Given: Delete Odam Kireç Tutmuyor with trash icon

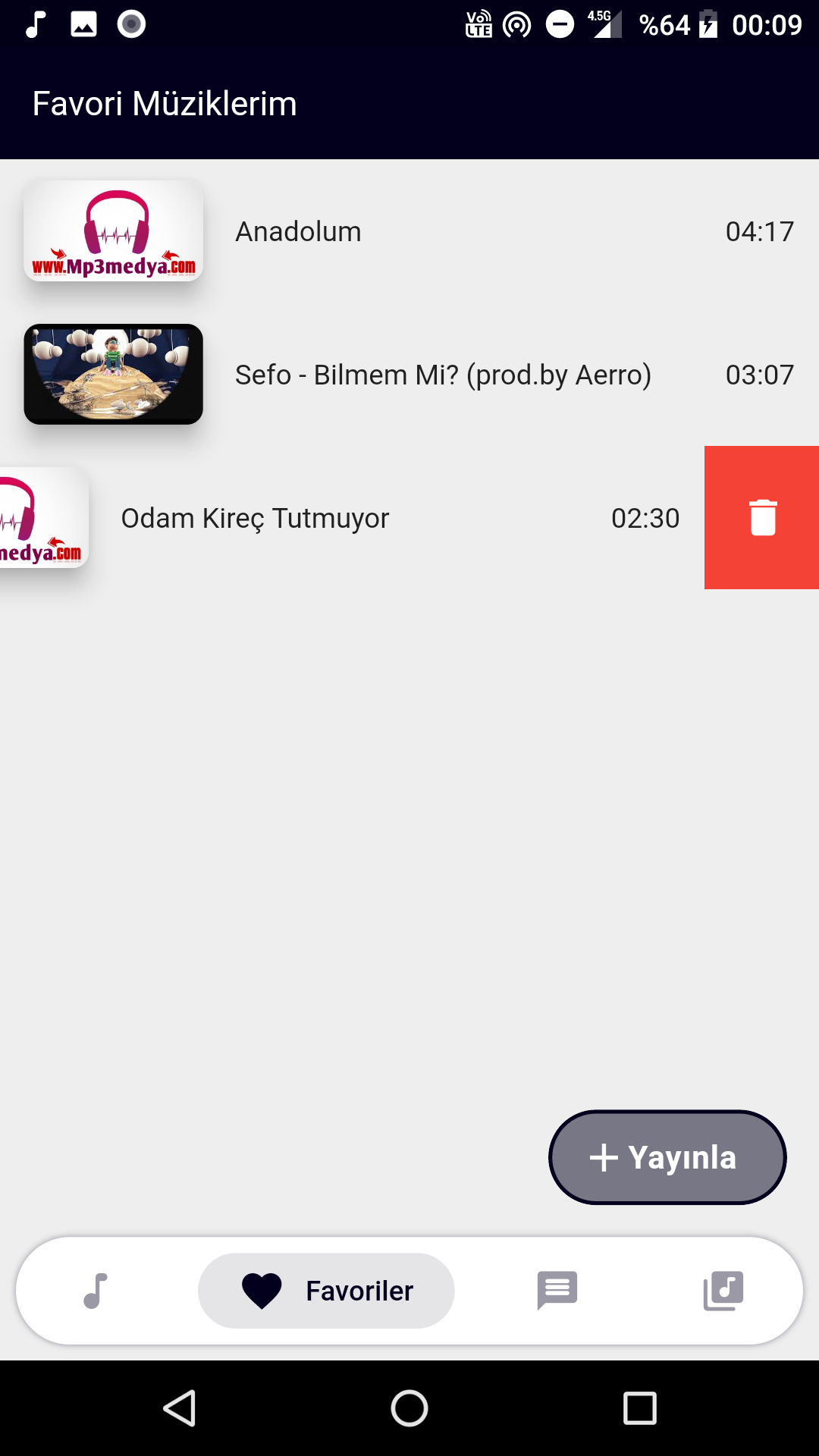Looking at the screenshot, I should click(x=762, y=517).
